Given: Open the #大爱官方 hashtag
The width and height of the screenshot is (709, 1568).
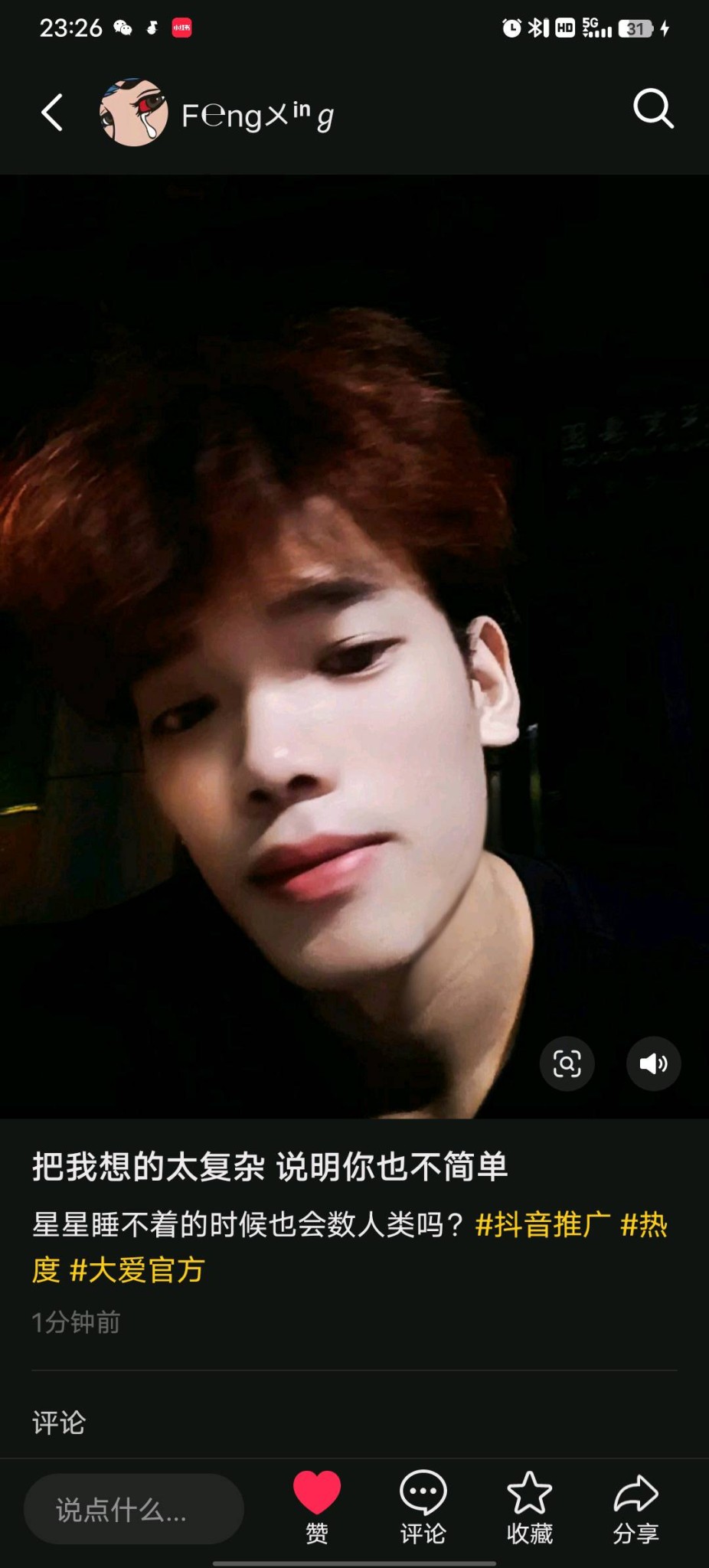Looking at the screenshot, I should pos(136,1269).
